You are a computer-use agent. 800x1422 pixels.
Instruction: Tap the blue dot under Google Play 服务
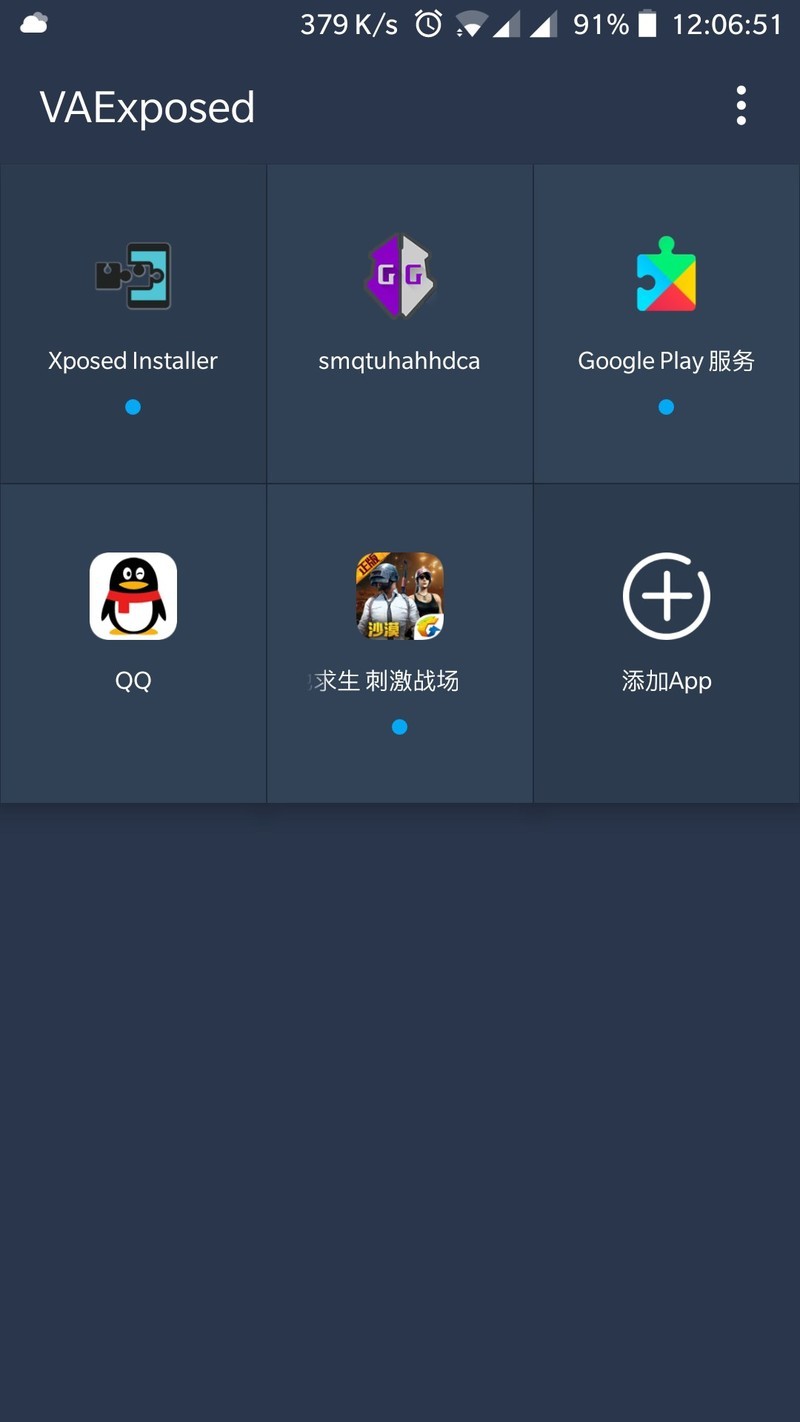(x=666, y=407)
